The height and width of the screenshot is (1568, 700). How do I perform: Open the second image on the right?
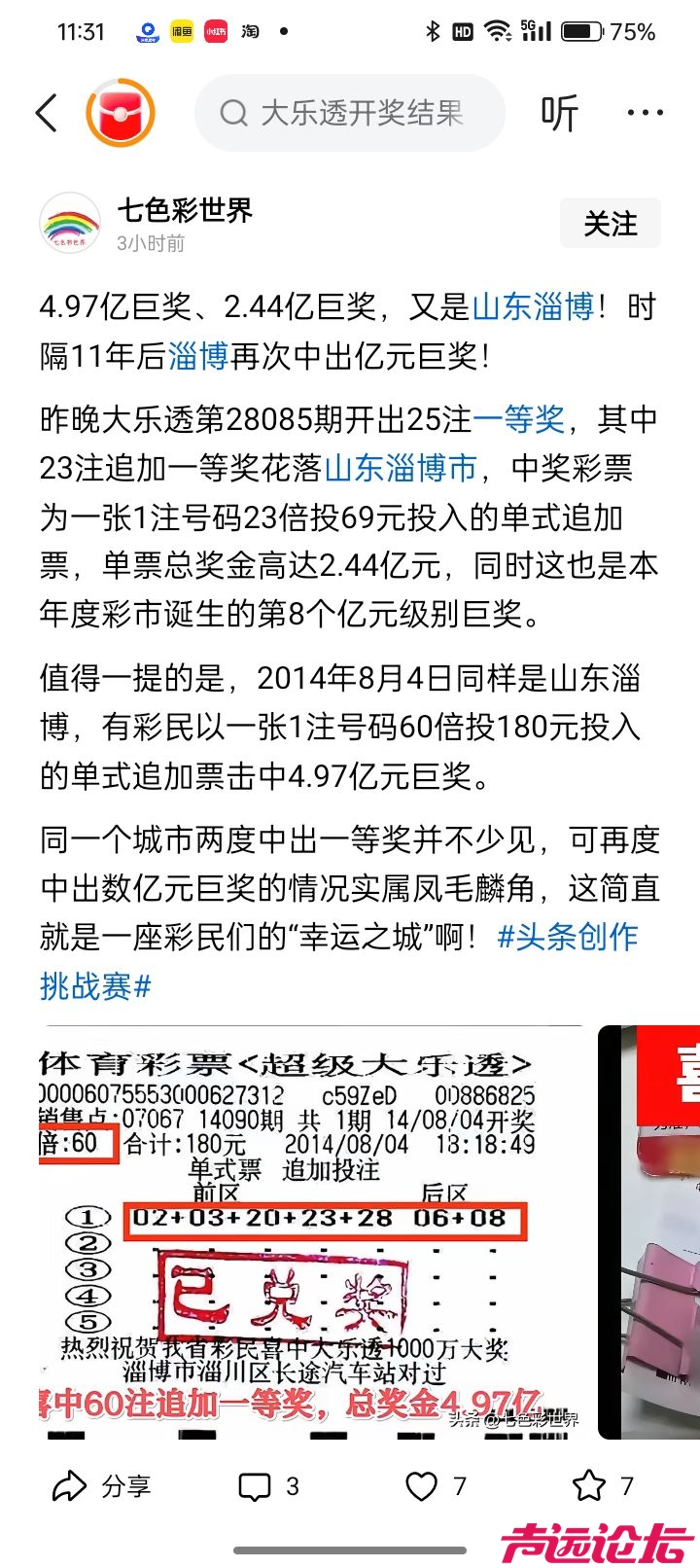pos(649,1231)
